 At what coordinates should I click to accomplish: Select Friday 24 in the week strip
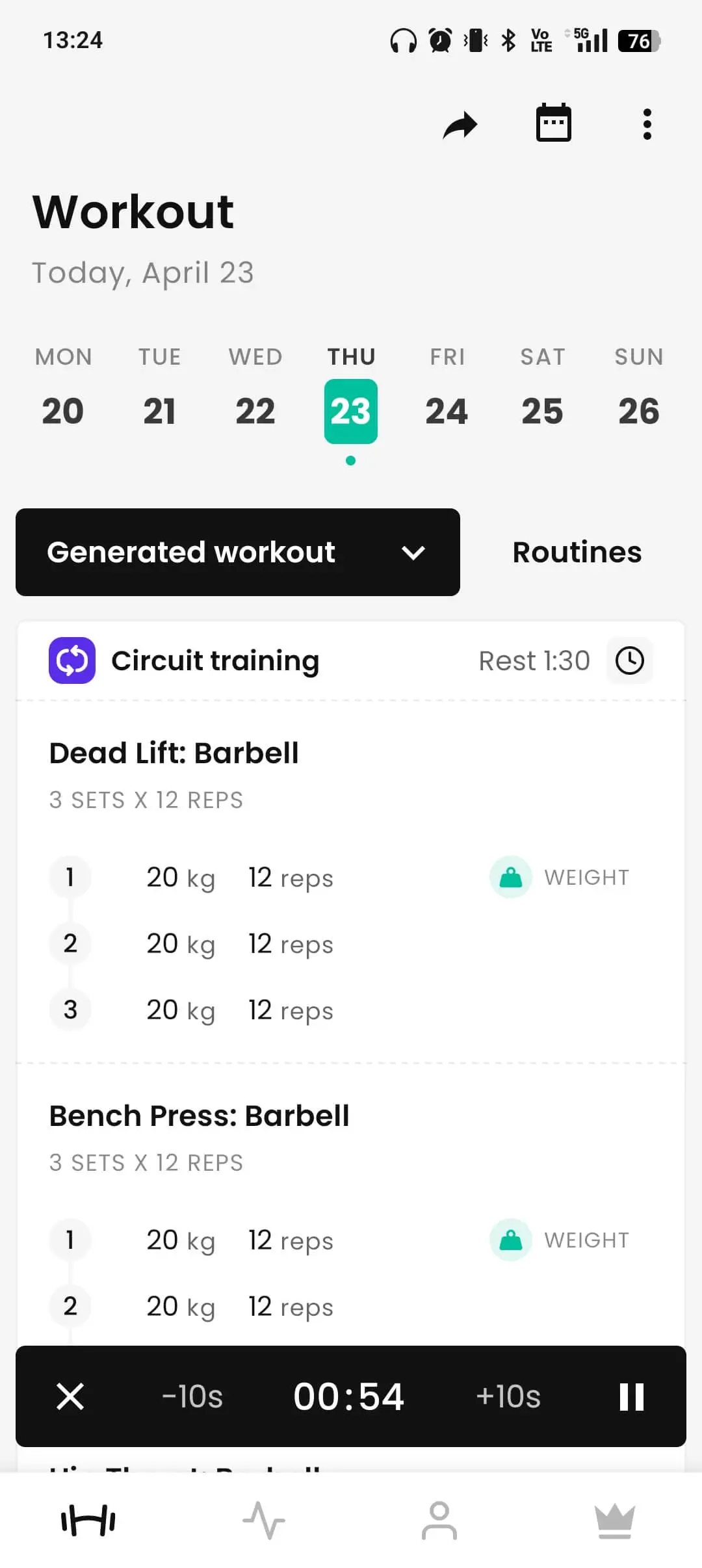447,411
